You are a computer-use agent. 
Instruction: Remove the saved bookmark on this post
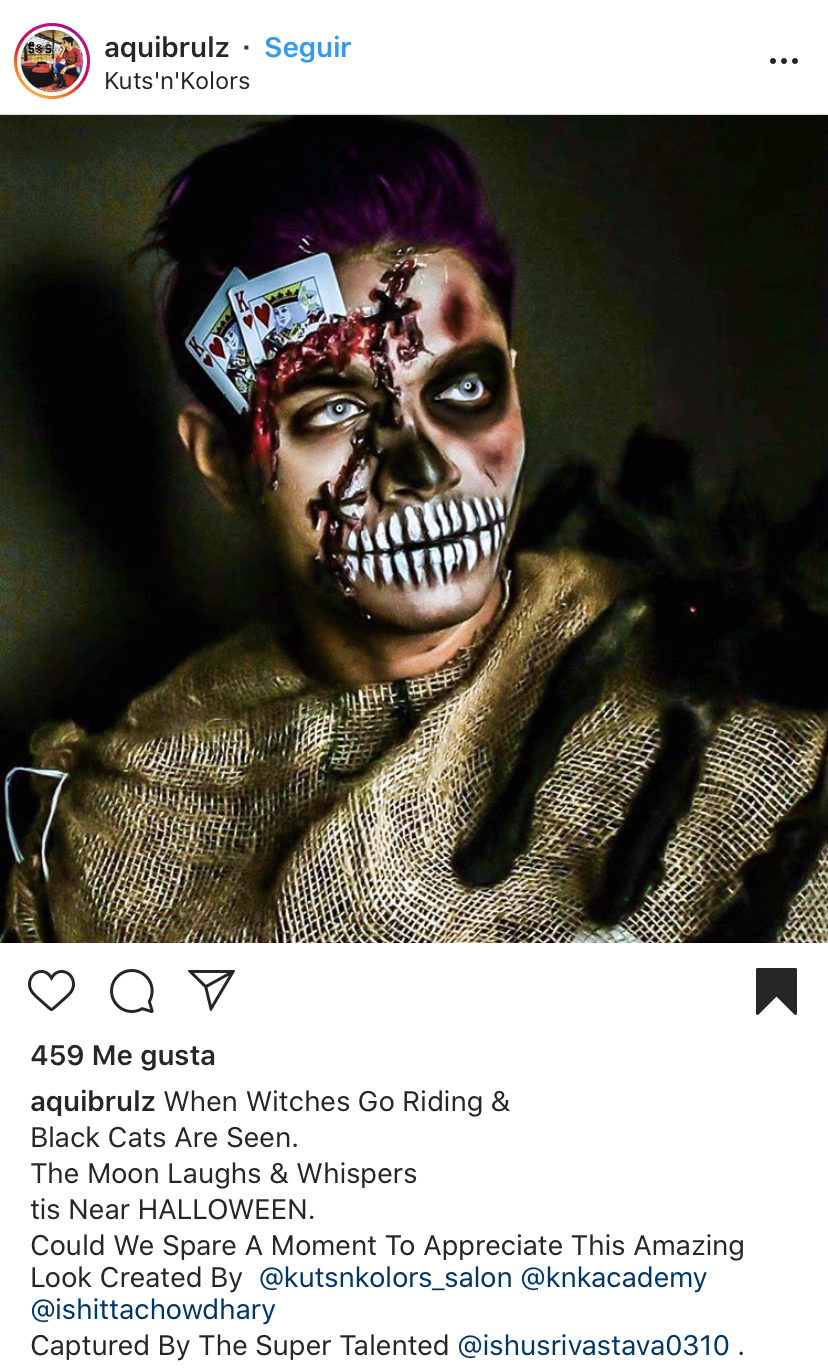pos(776,991)
